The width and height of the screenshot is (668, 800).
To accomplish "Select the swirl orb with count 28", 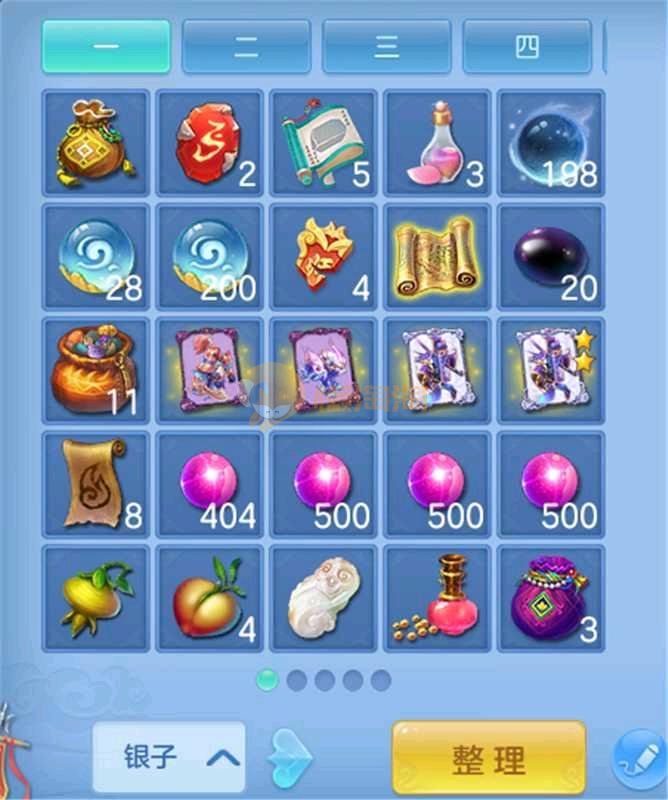I will 95,257.
